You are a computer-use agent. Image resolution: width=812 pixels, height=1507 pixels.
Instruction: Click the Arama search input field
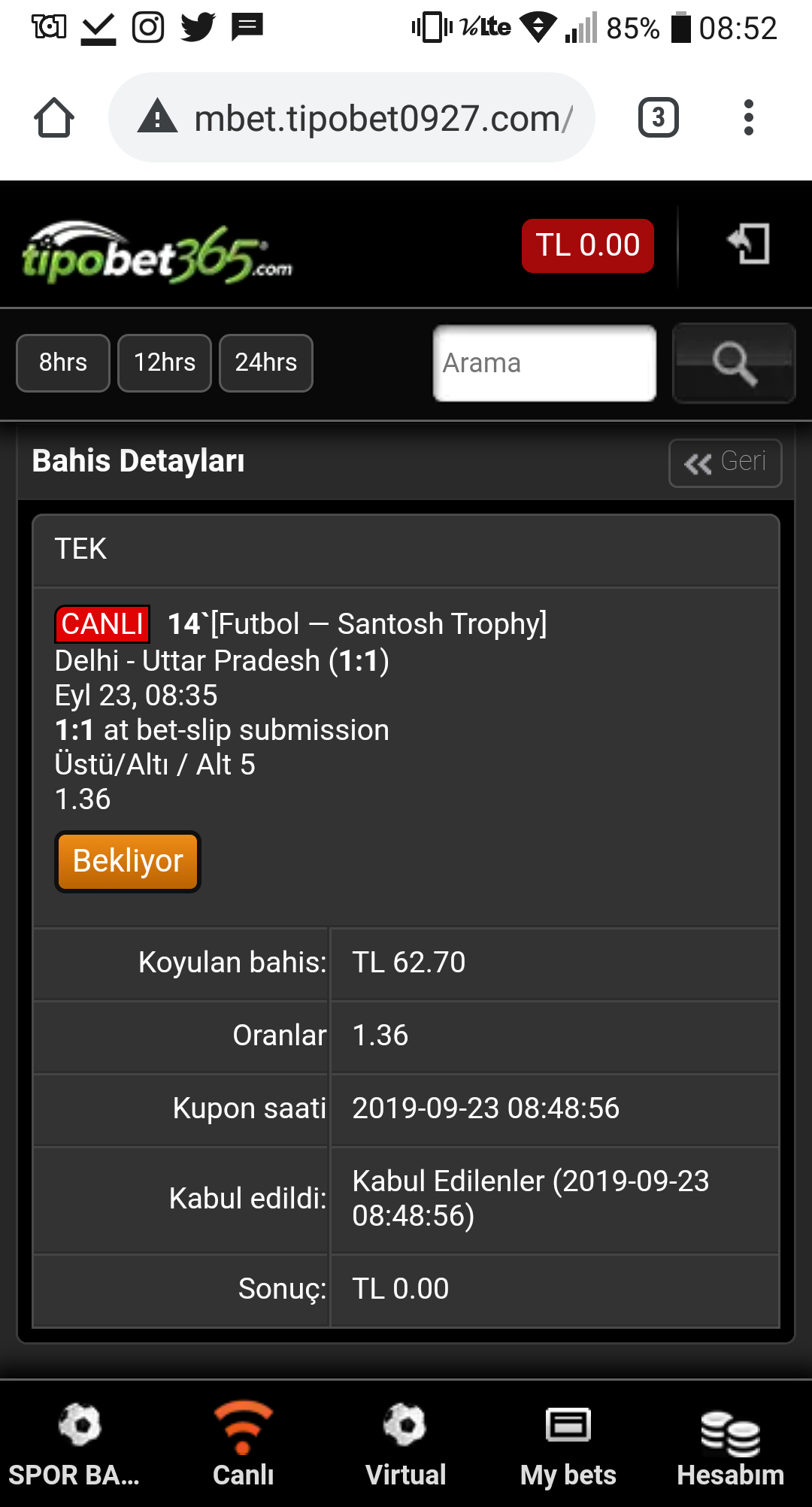pos(543,363)
